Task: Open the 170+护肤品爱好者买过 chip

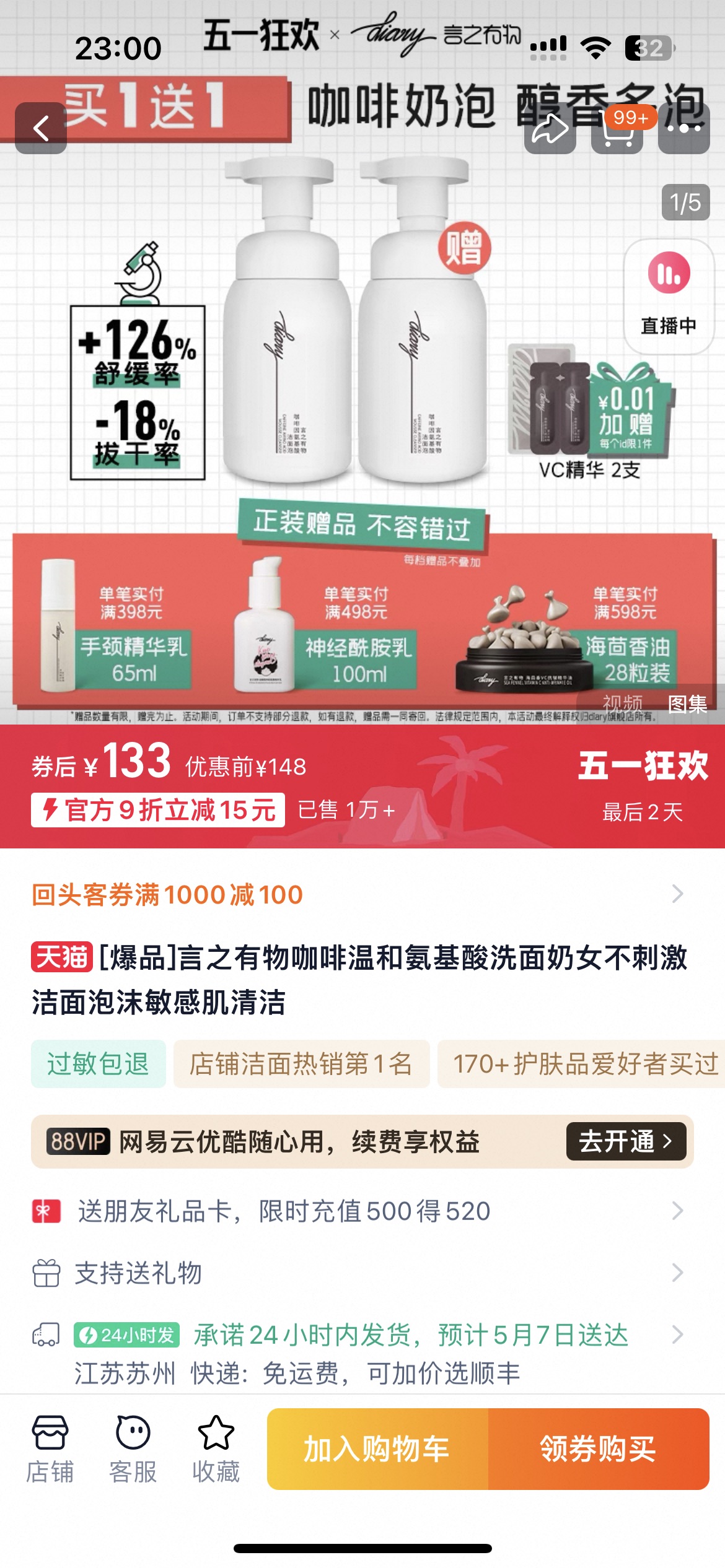Action: click(581, 1064)
